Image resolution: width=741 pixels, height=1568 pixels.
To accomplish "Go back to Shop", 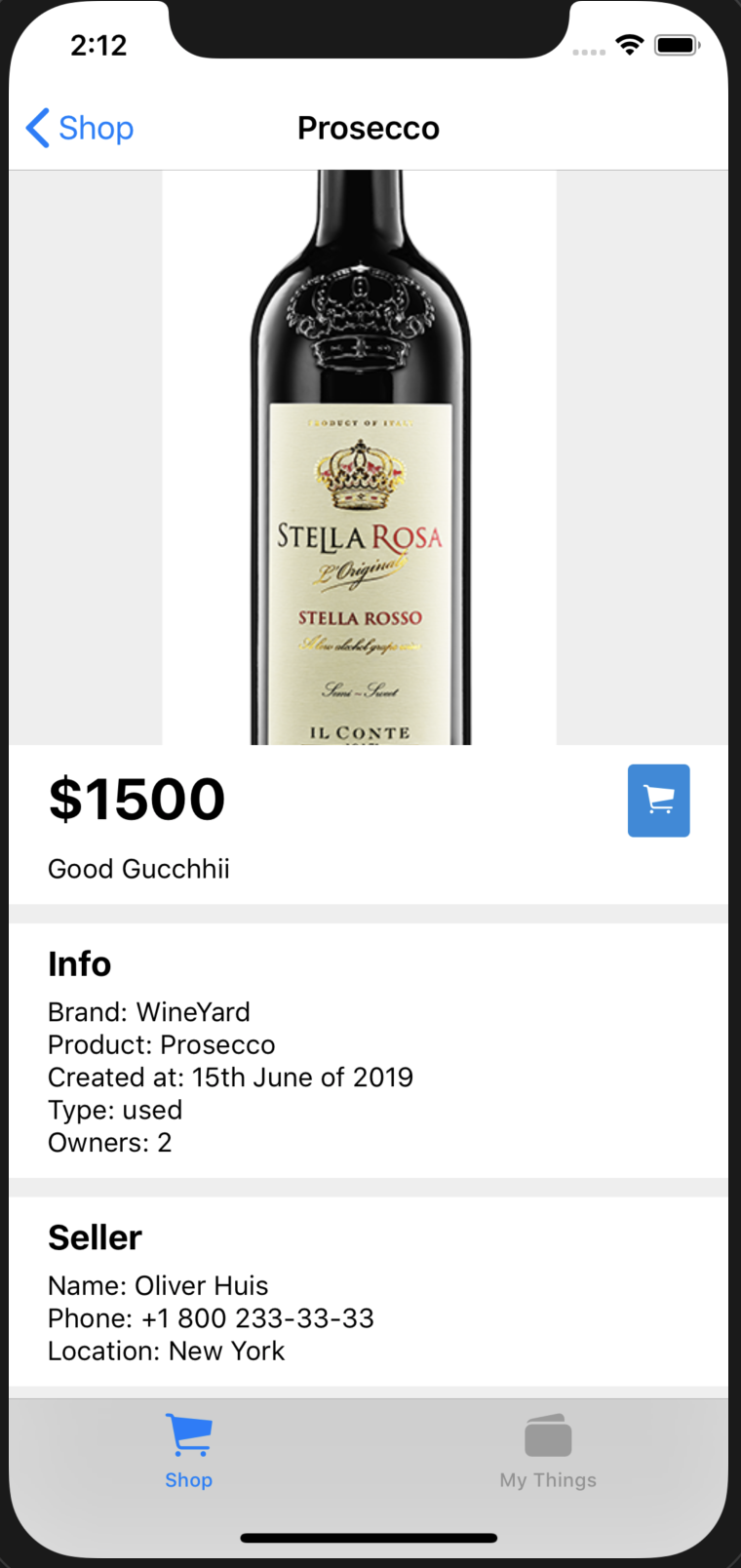I will coord(80,128).
